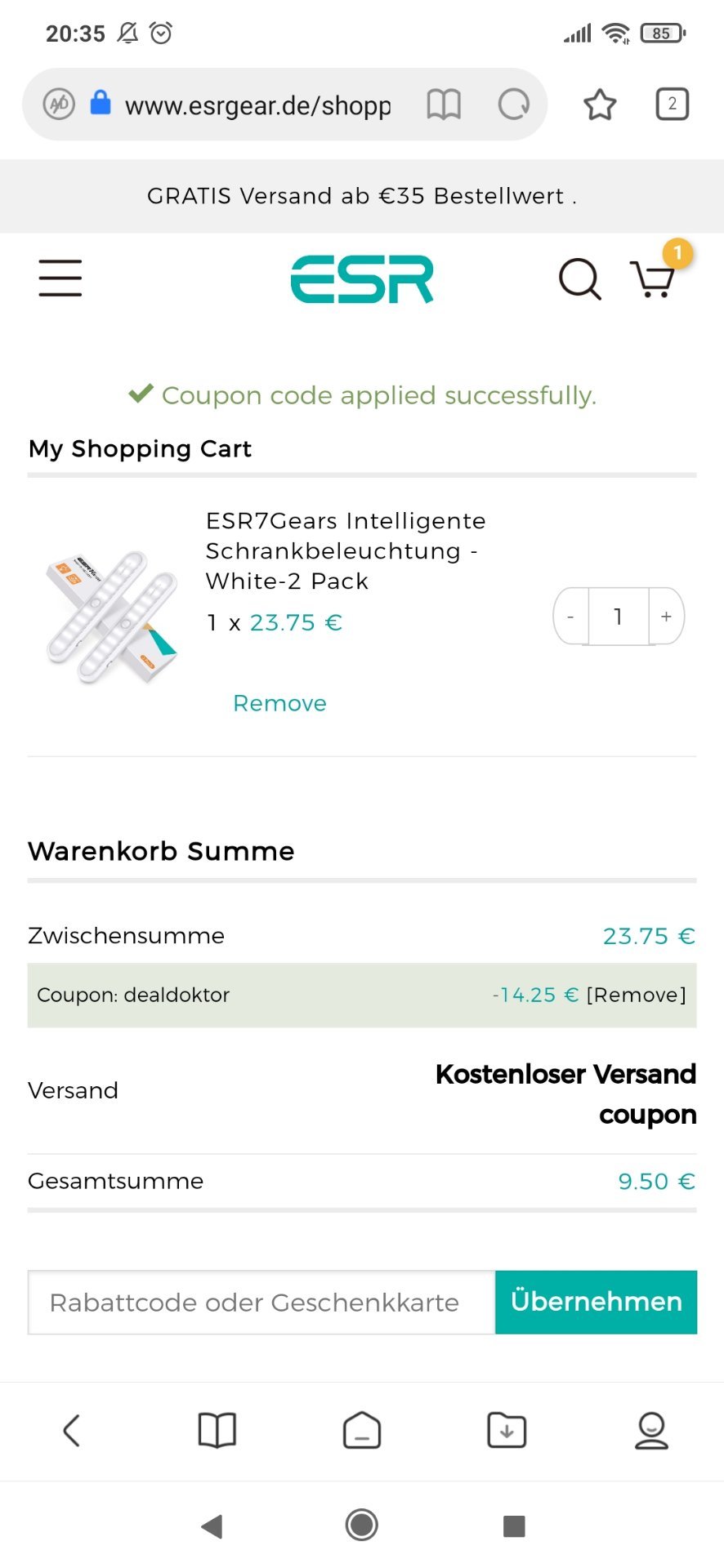Increase item quantity with plus
724x1568 pixels.
point(666,617)
